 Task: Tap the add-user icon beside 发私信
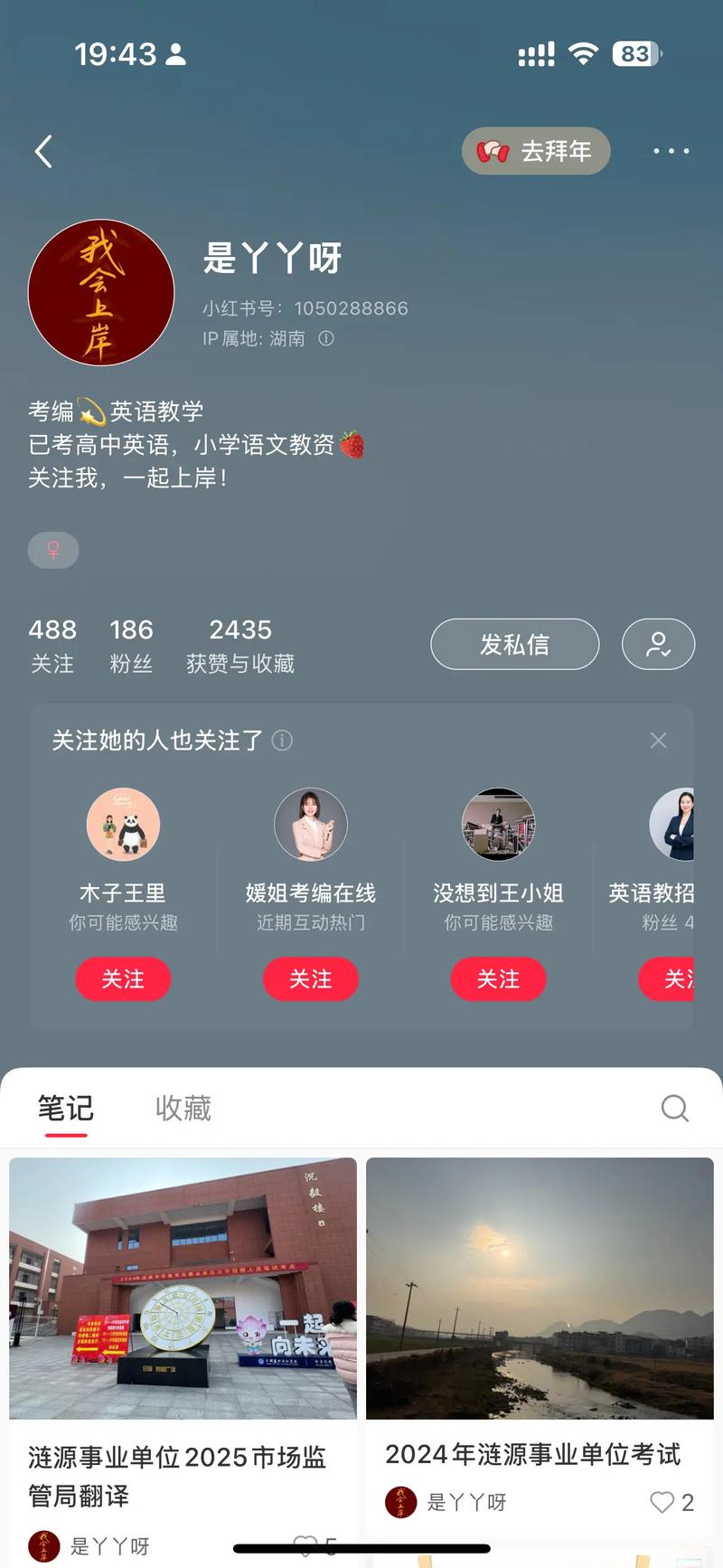[x=658, y=644]
